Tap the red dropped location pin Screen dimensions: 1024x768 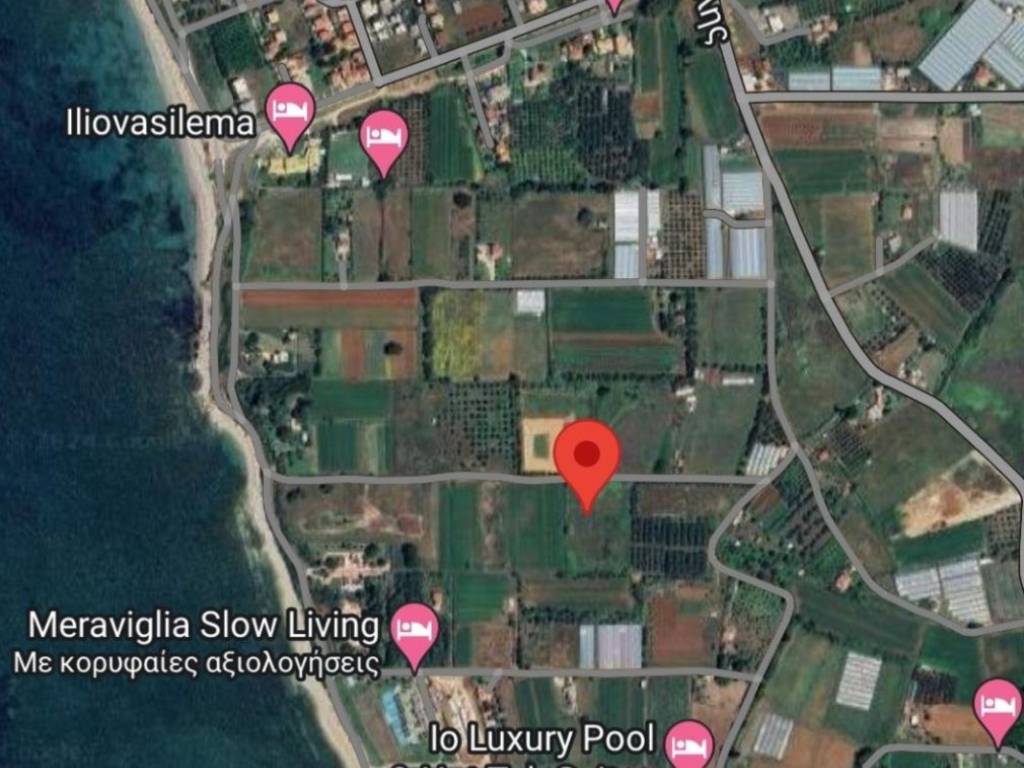(587, 457)
